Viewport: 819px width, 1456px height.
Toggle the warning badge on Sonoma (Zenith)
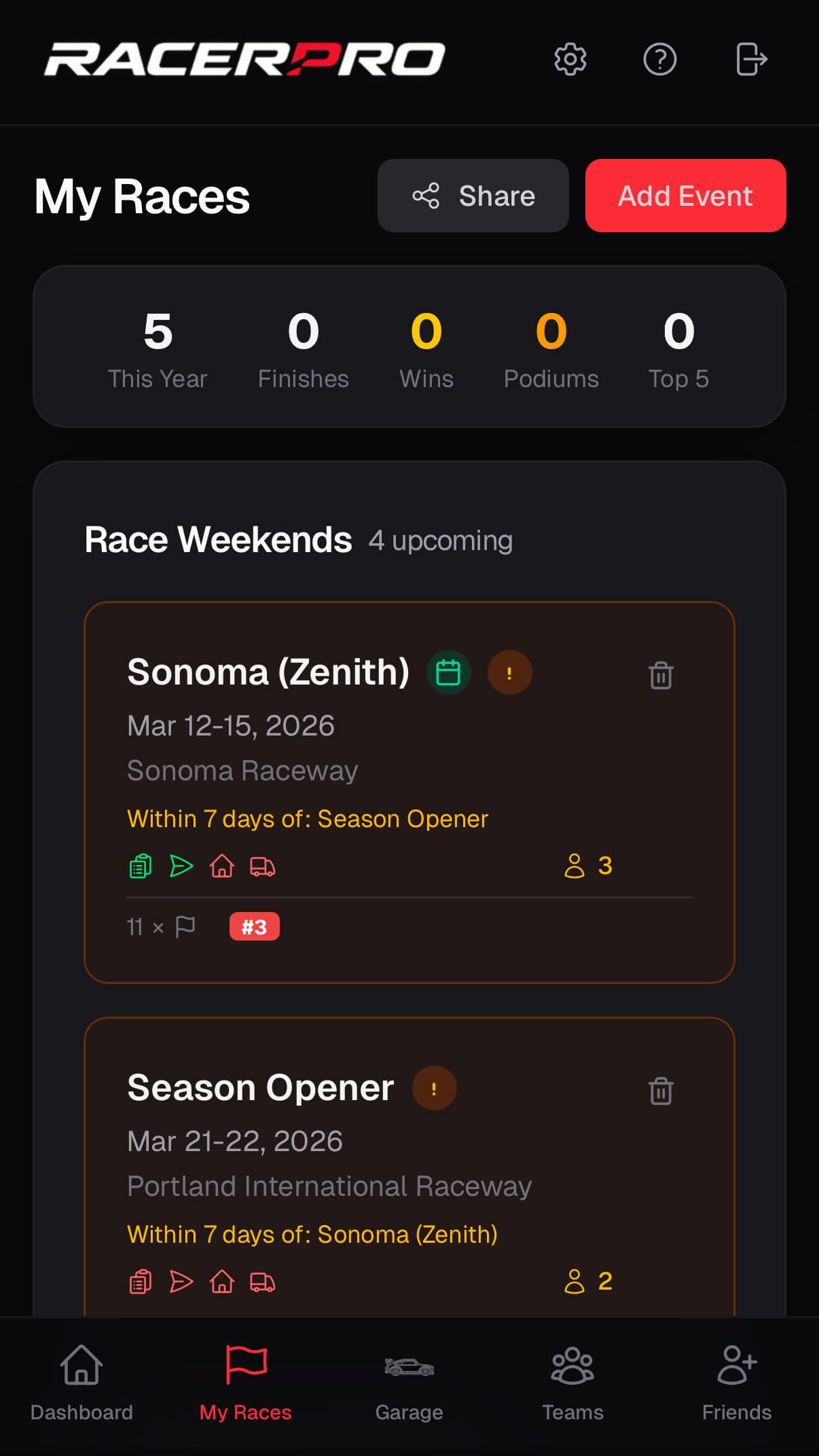[x=509, y=672]
